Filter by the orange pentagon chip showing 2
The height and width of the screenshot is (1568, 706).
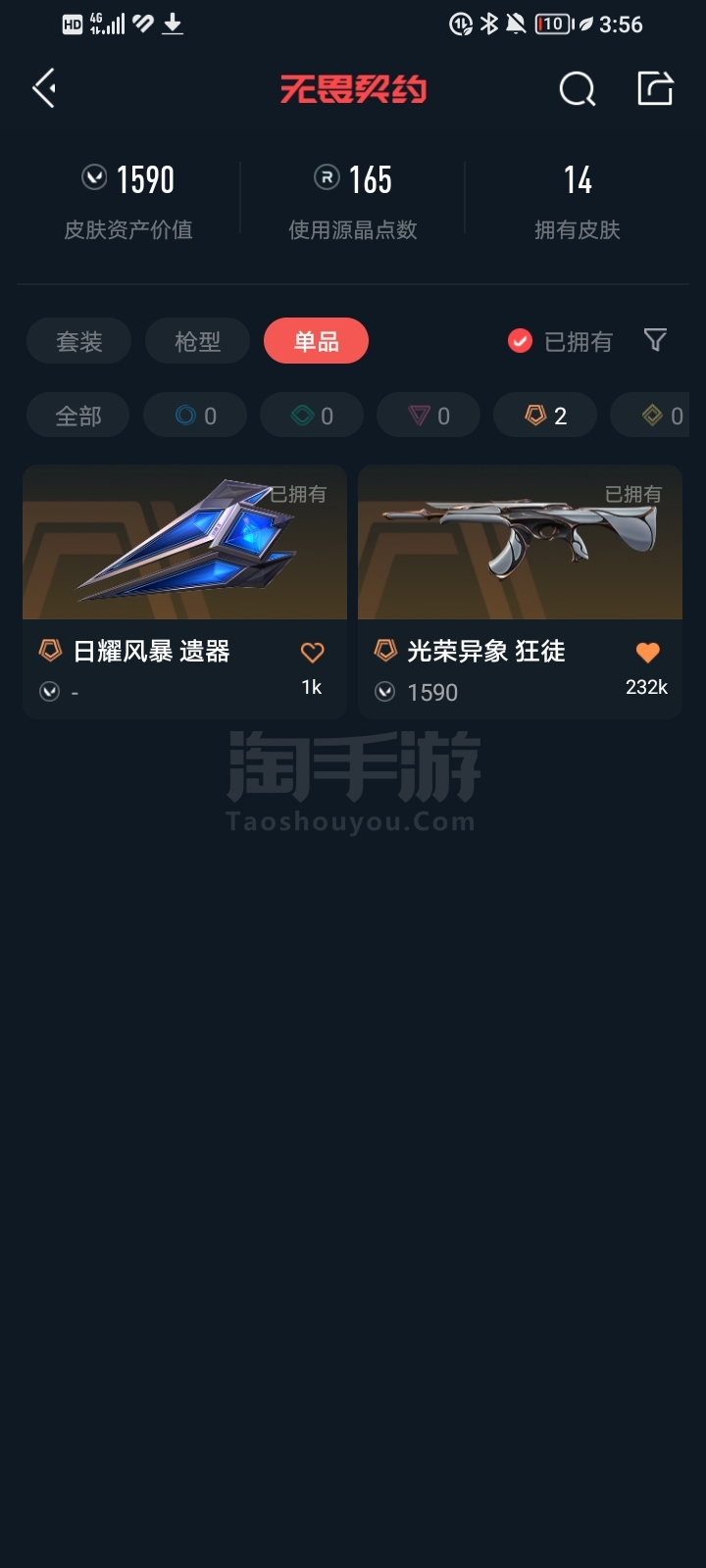[x=545, y=416]
